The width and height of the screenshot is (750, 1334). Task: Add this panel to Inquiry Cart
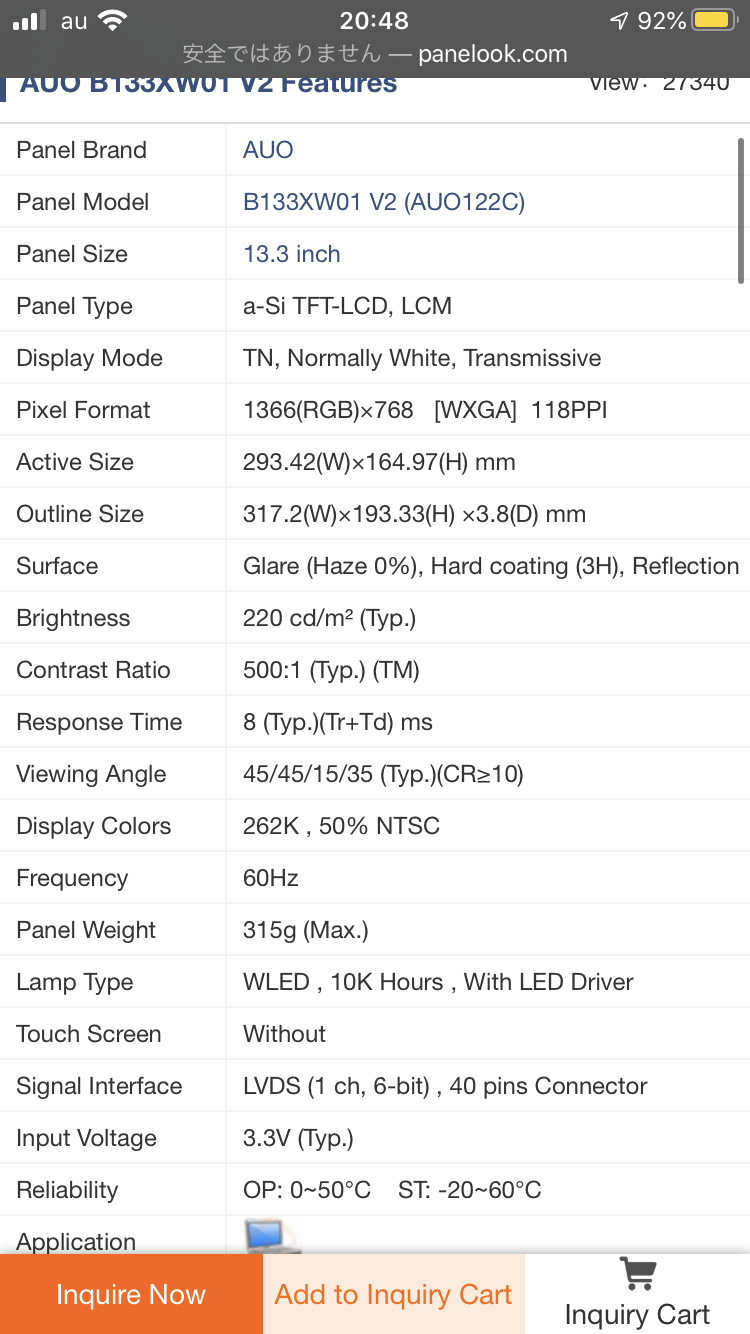tap(394, 1294)
